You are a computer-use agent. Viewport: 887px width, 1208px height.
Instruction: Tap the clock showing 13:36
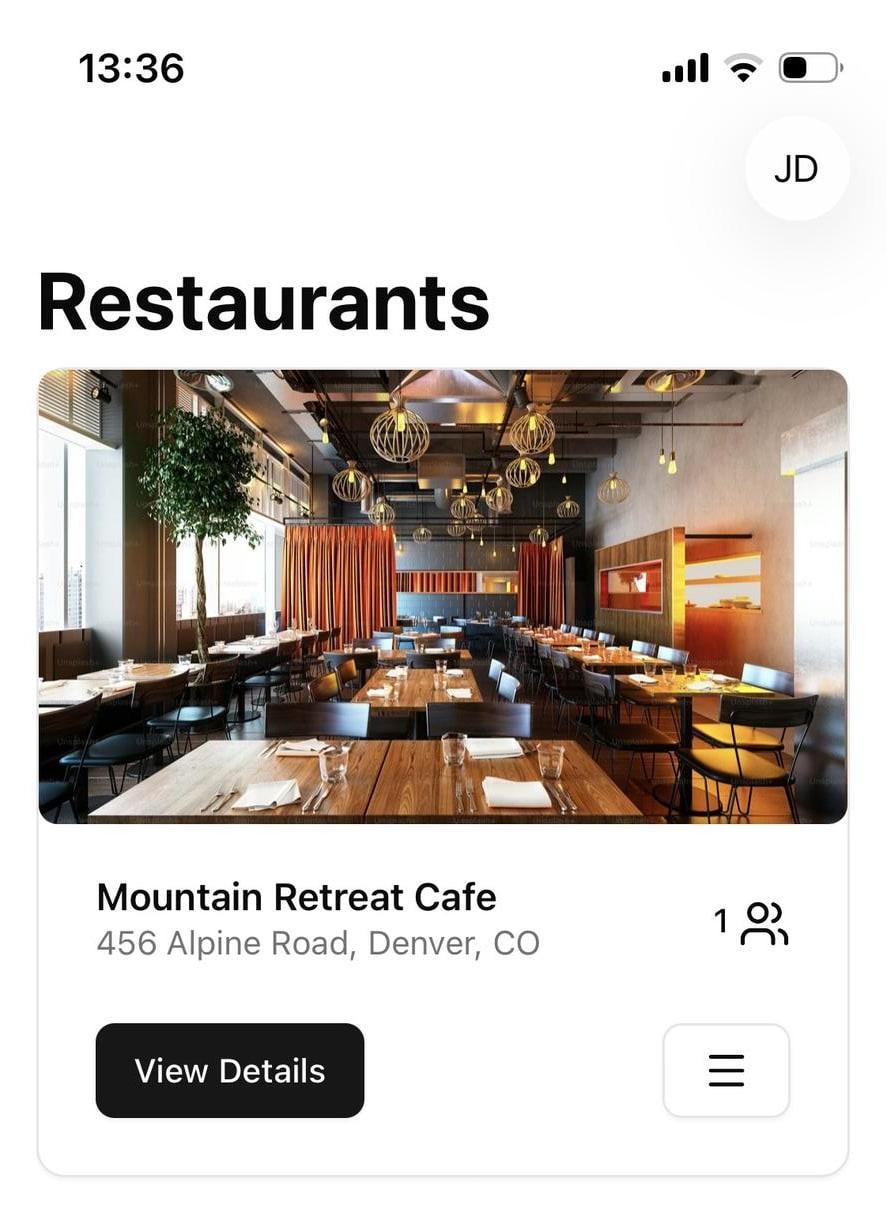131,67
